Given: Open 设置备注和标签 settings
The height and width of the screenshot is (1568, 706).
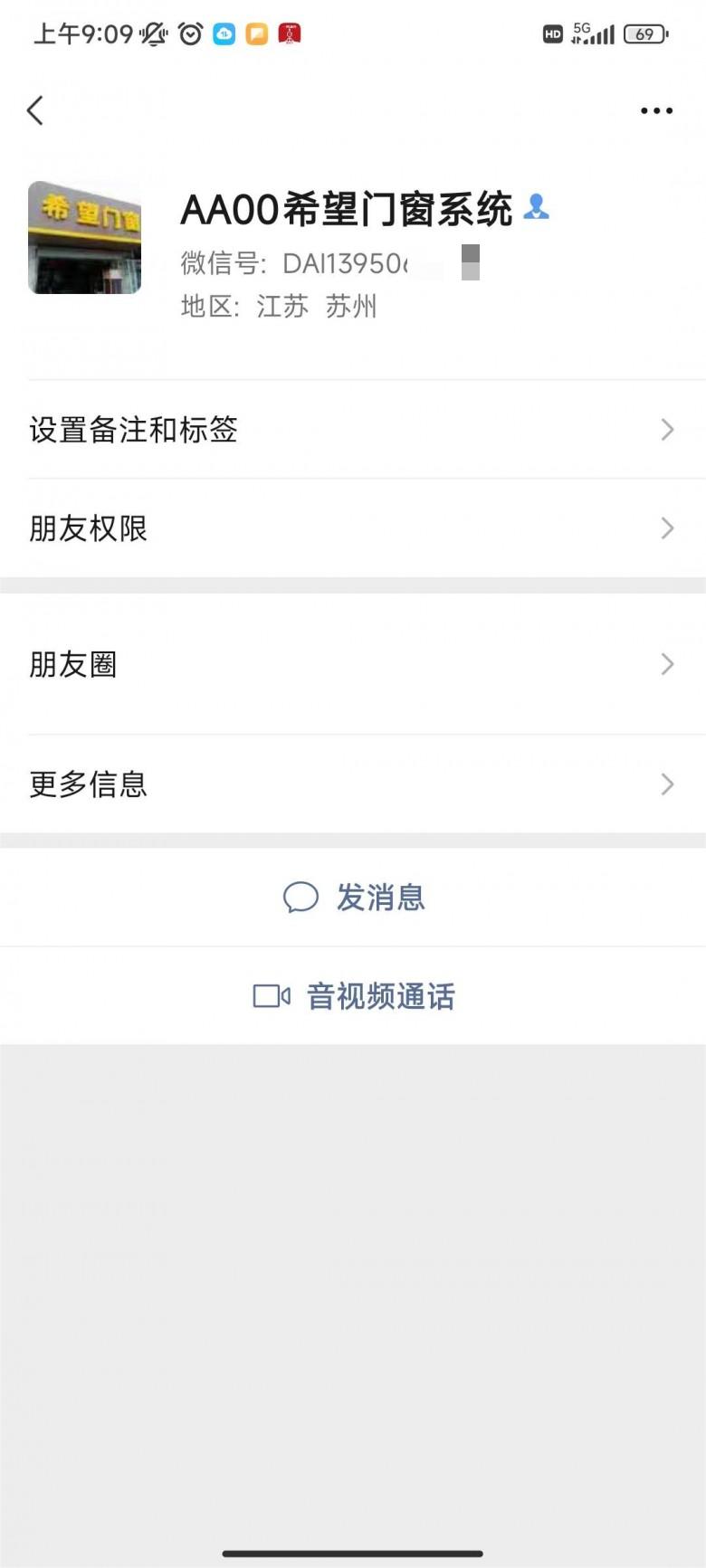Looking at the screenshot, I should pos(353,430).
